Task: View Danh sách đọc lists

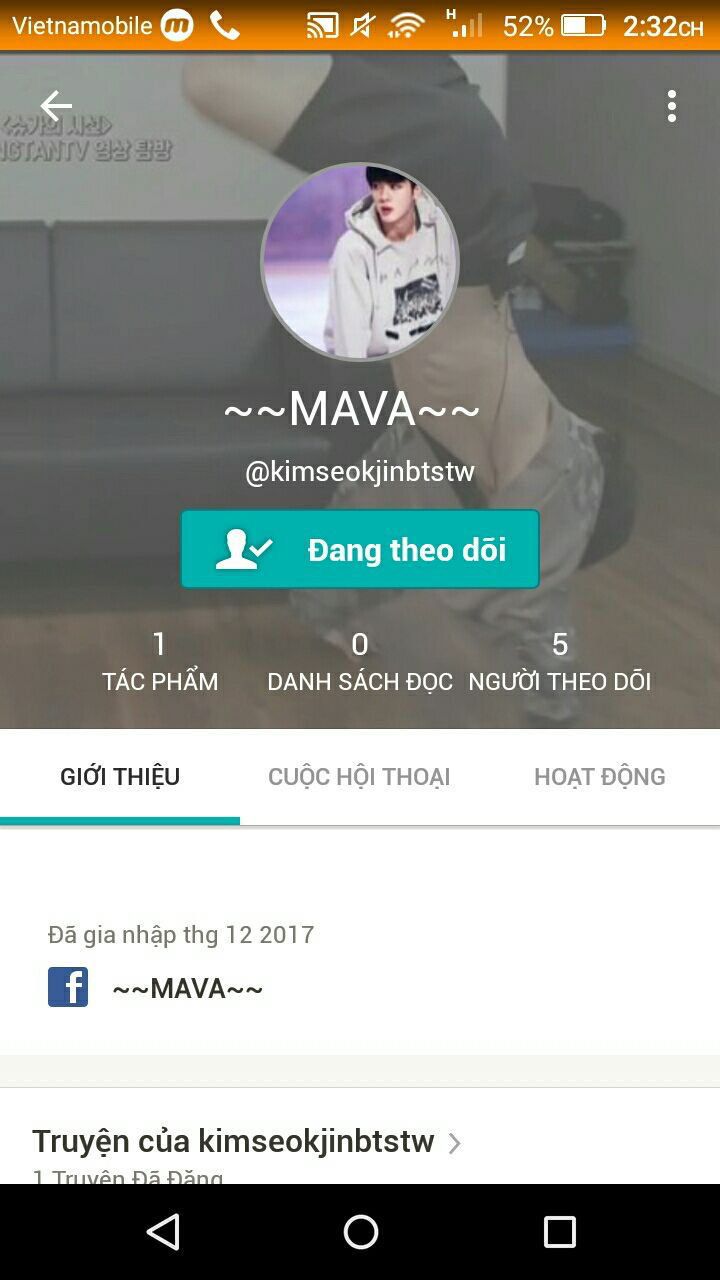Action: (360, 662)
